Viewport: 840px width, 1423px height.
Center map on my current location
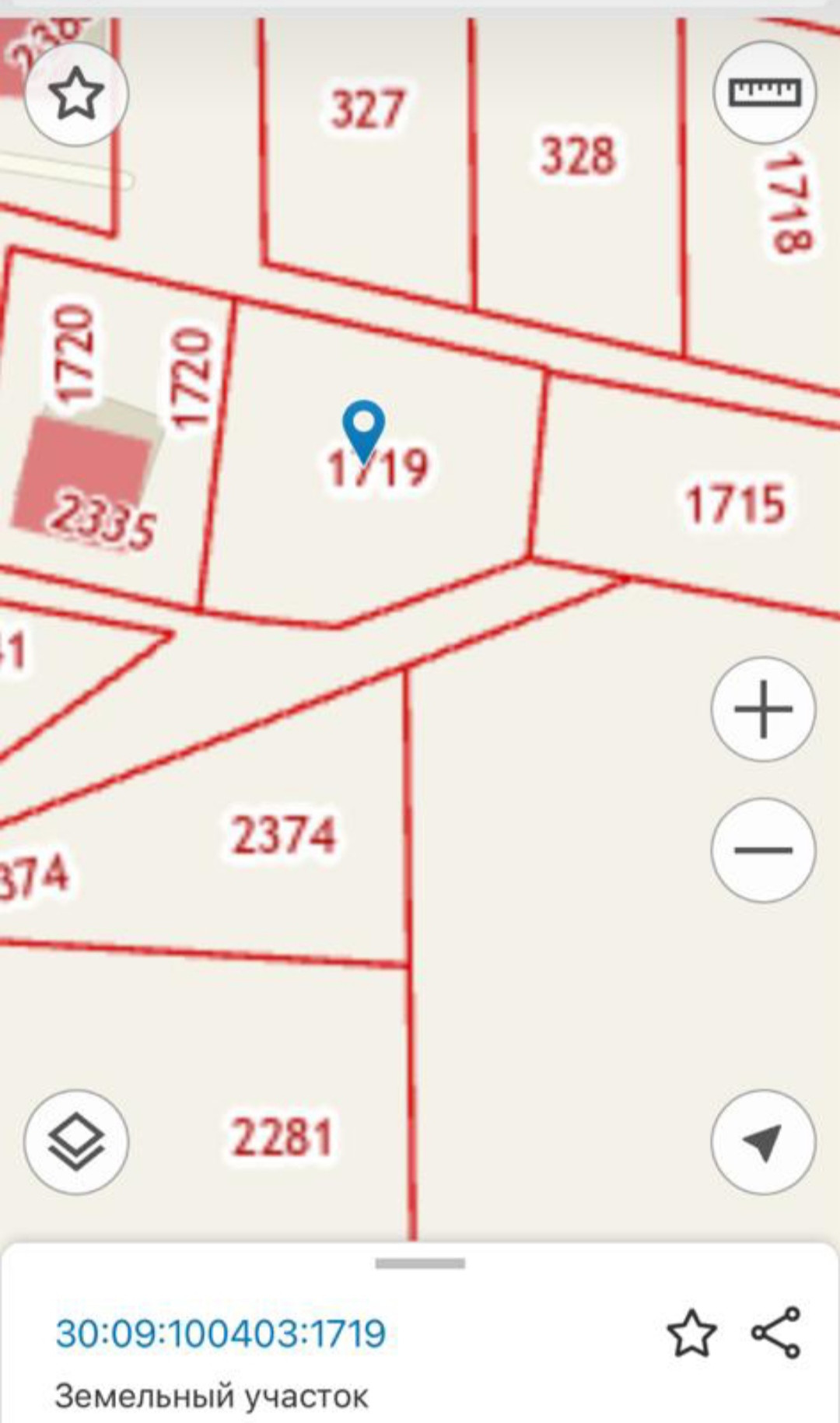click(763, 1142)
